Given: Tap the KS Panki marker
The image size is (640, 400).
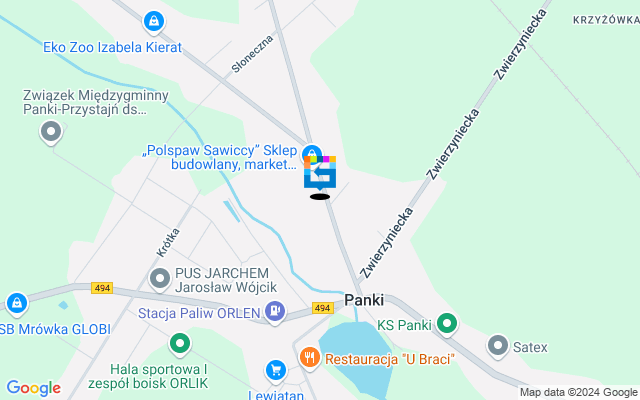Looking at the screenshot, I should [x=447, y=323].
